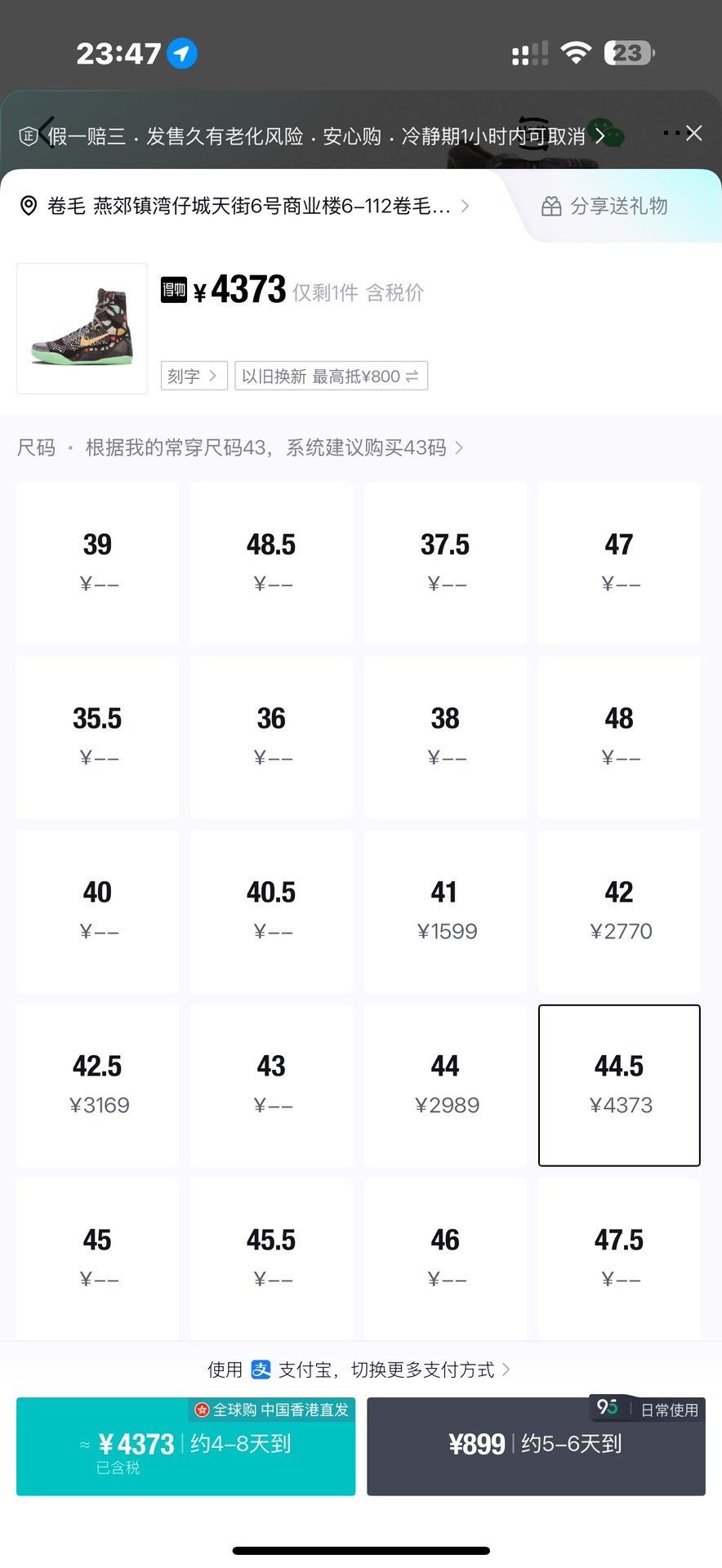The image size is (722, 1568).
Task: Choose size 42.5 at ¥3169
Action: tap(97, 1085)
